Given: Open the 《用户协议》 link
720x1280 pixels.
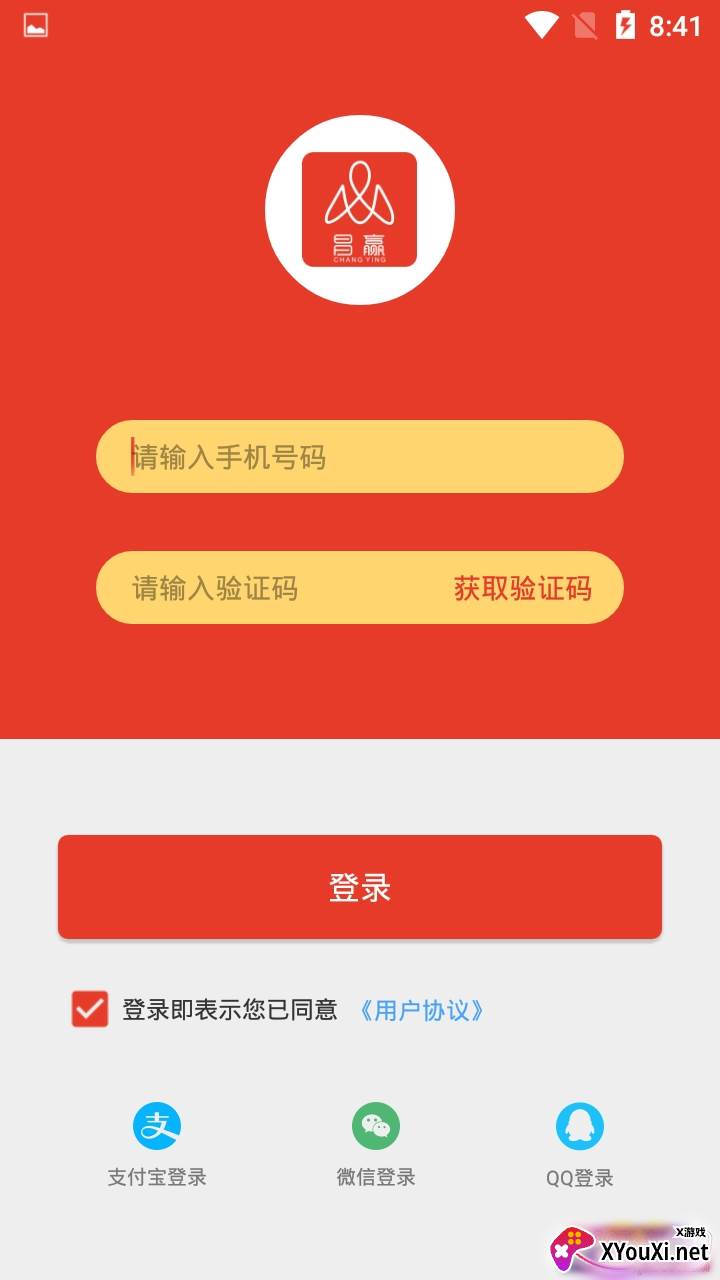Looking at the screenshot, I should tap(421, 1010).
